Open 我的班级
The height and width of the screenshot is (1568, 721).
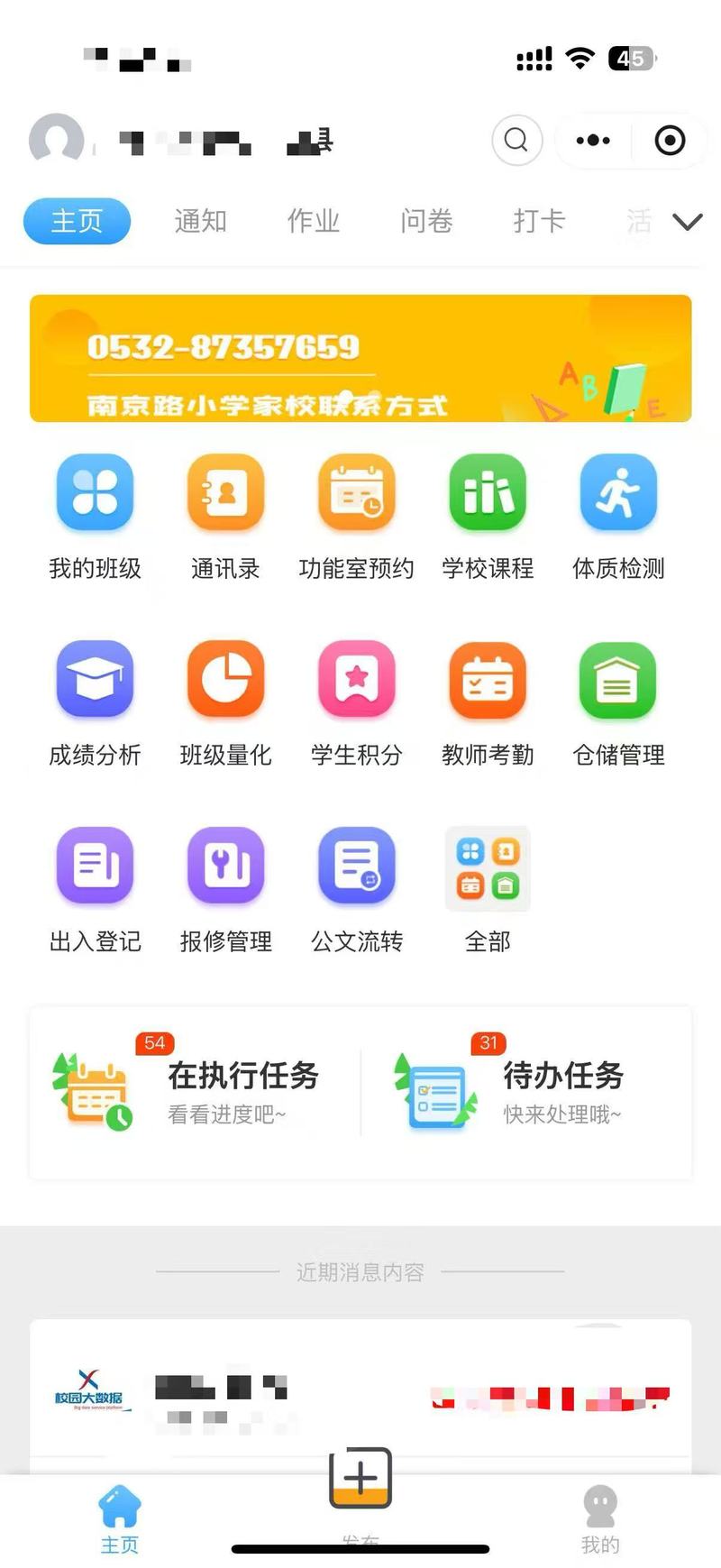coord(95,514)
